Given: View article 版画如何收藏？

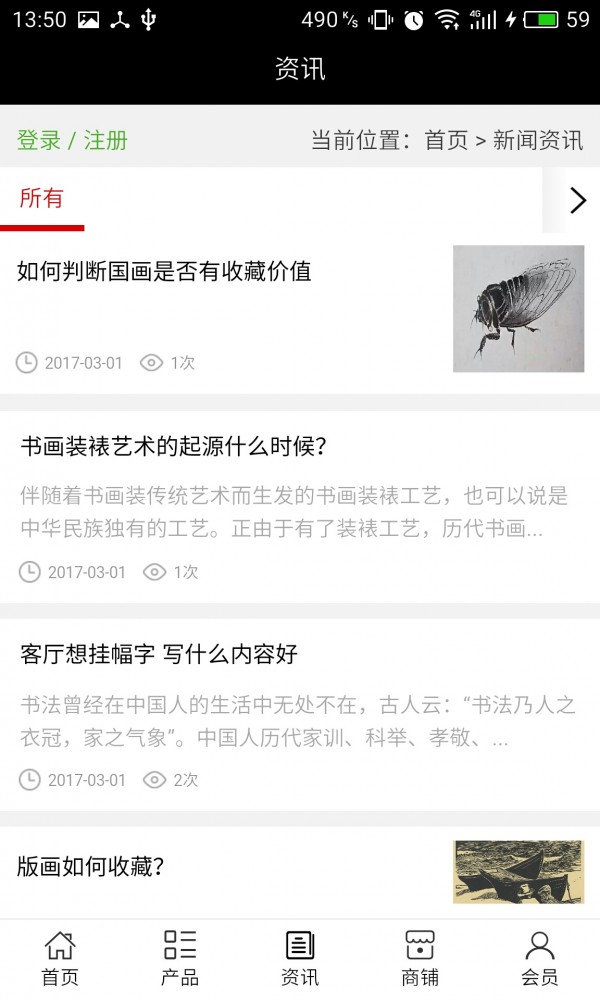Looking at the screenshot, I should pos(92,867).
